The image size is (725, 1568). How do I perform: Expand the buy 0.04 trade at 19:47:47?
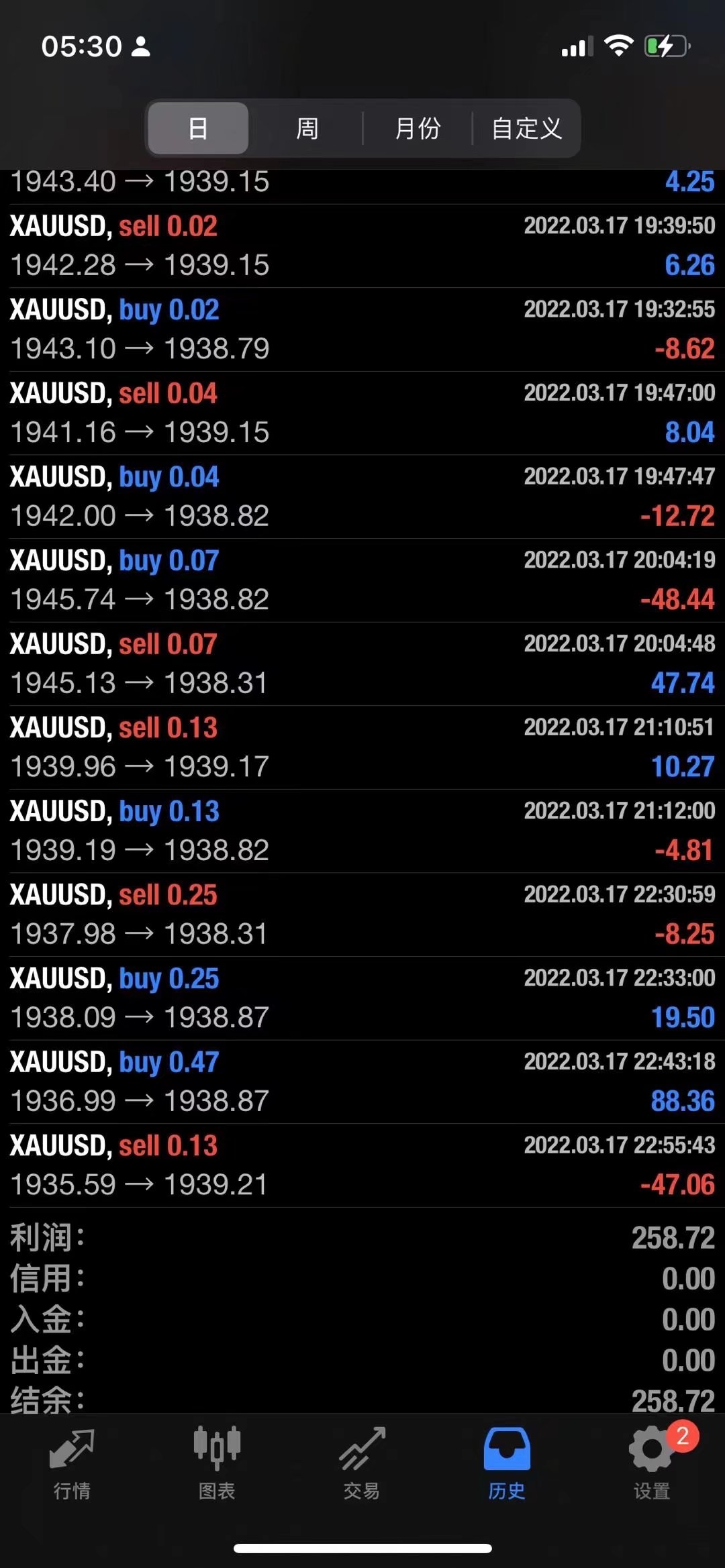pos(362,496)
